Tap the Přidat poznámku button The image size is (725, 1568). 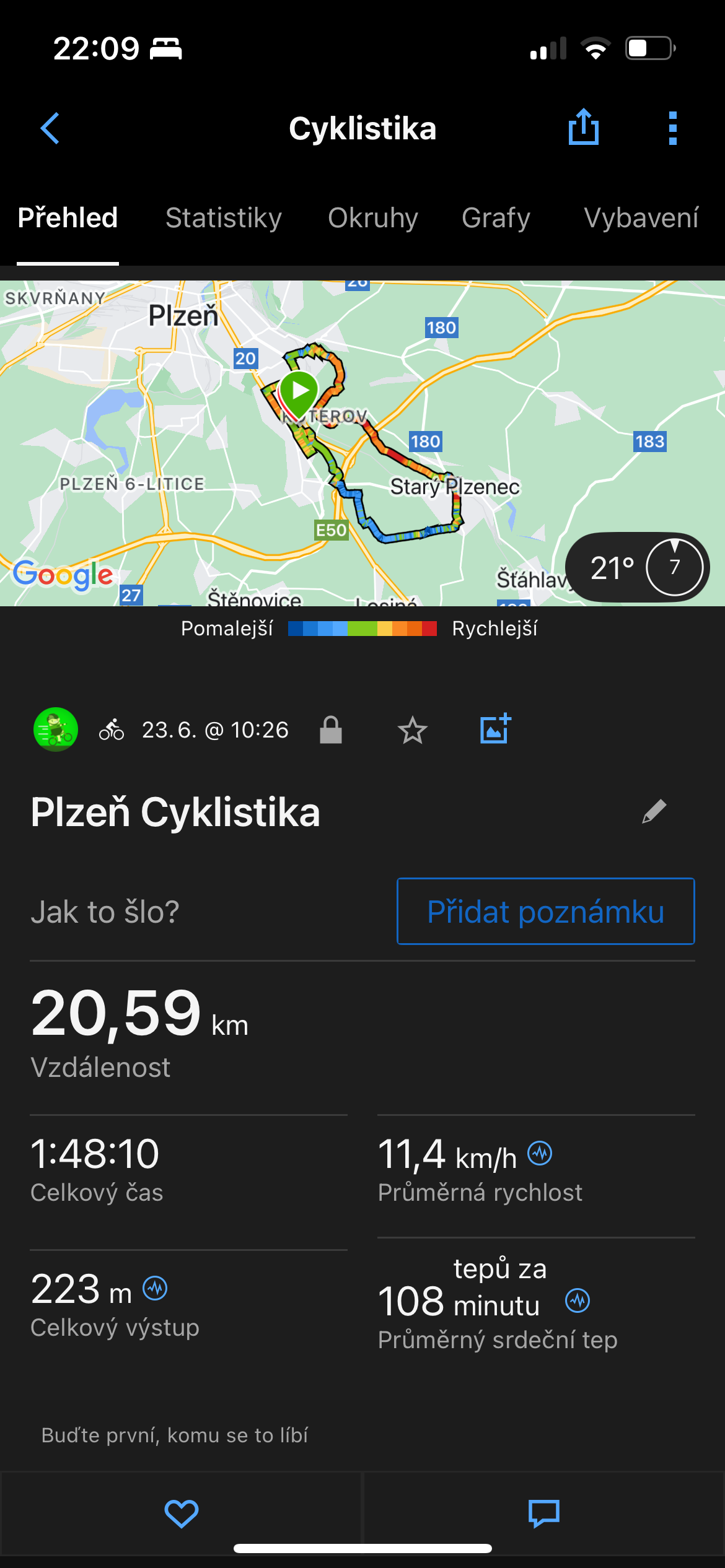pyautogui.click(x=545, y=912)
